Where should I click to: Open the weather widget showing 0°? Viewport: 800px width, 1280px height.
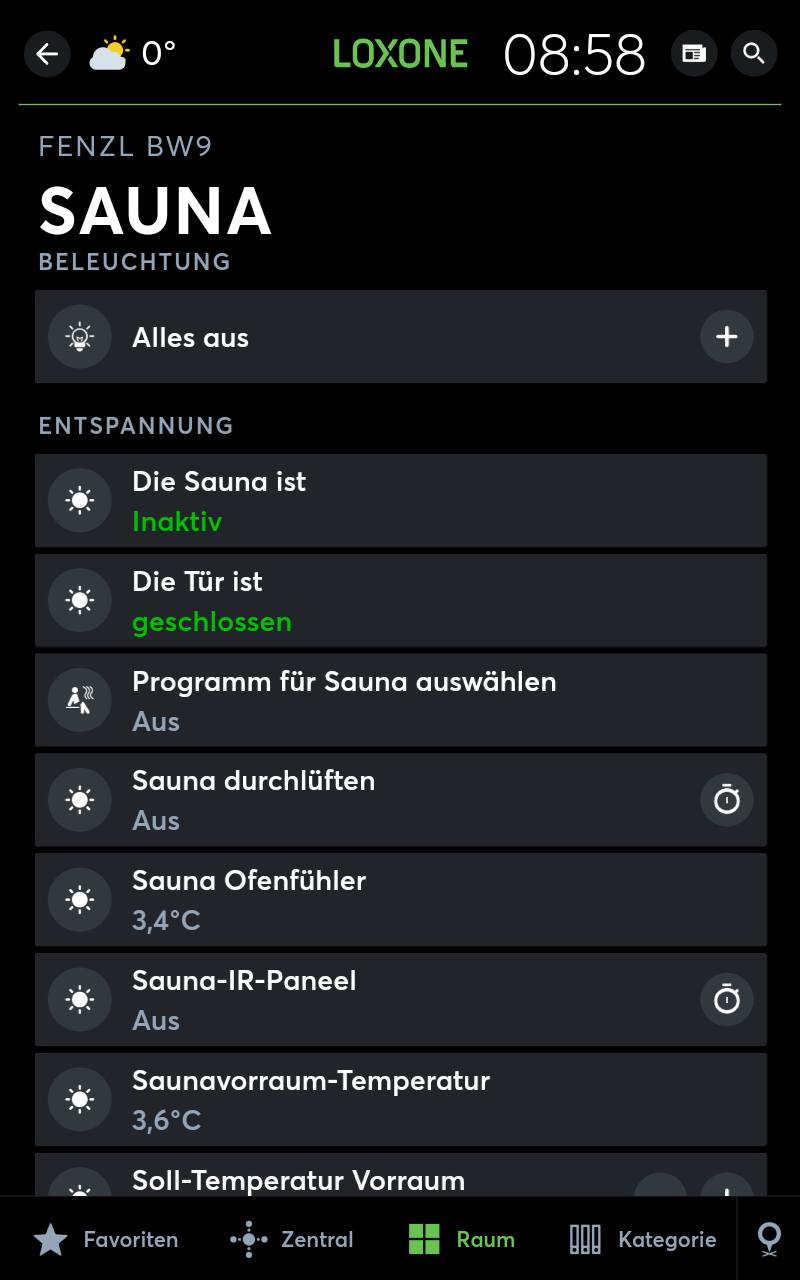pyautogui.click(x=132, y=53)
